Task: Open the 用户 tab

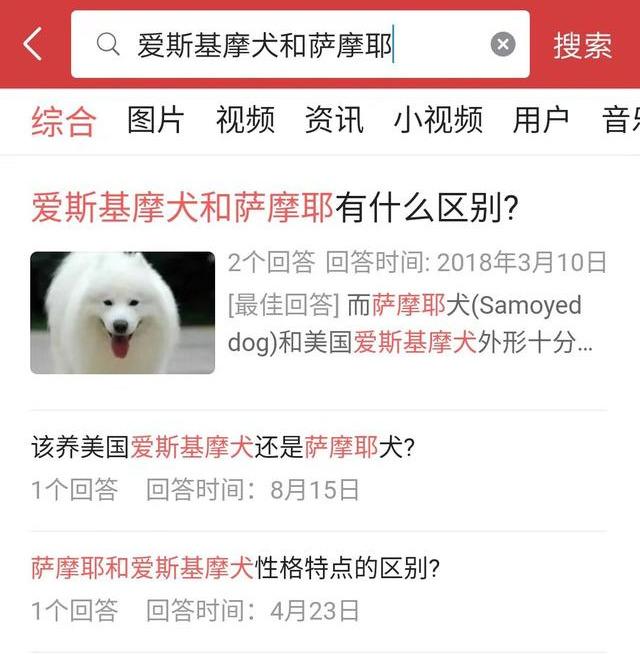Action: click(541, 121)
